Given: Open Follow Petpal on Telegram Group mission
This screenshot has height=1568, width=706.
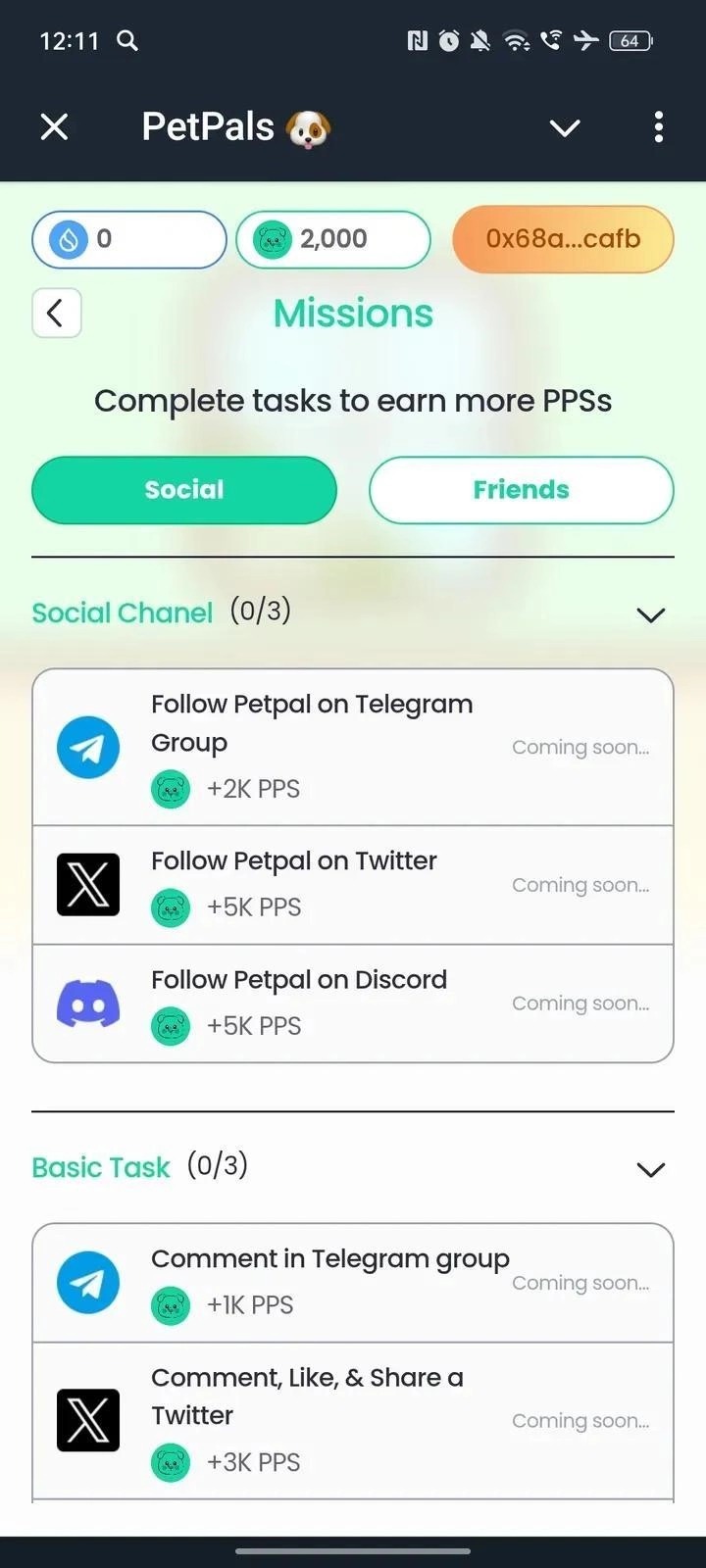Looking at the screenshot, I should [x=353, y=747].
